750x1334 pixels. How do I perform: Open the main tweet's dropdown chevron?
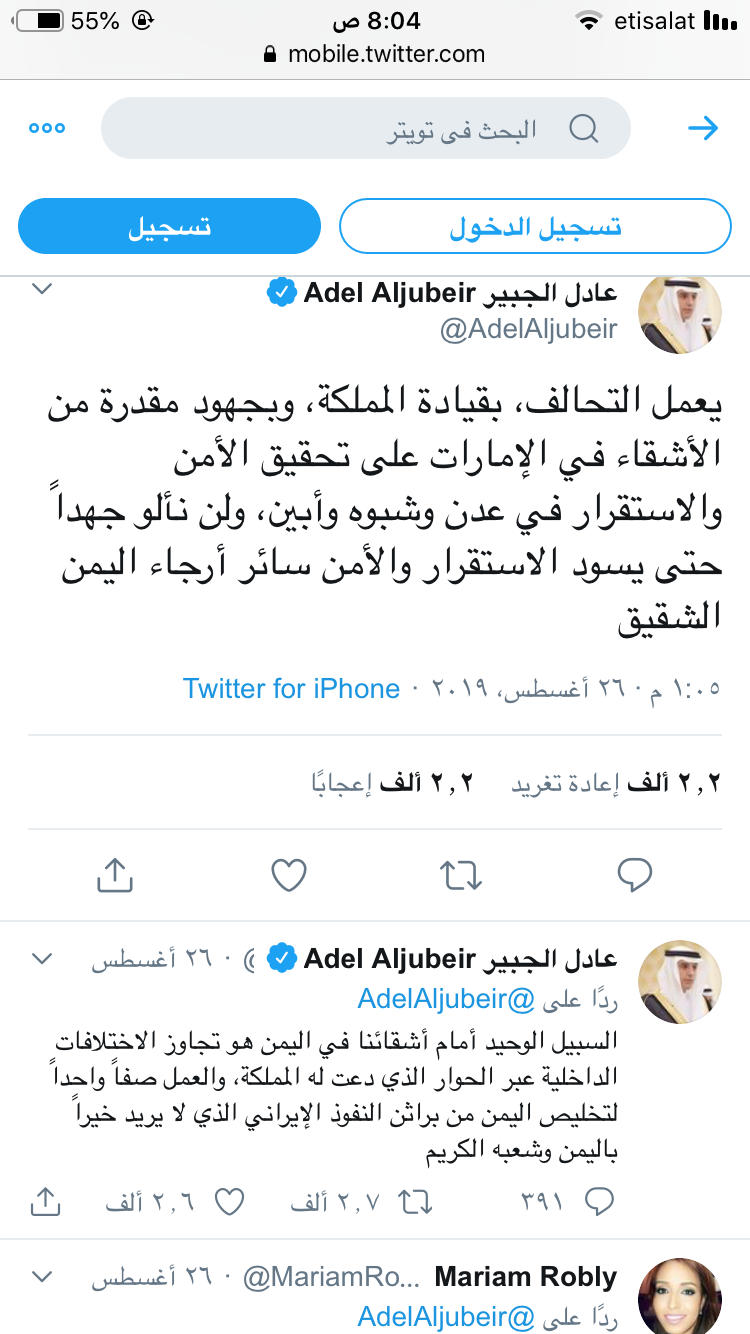point(41,290)
